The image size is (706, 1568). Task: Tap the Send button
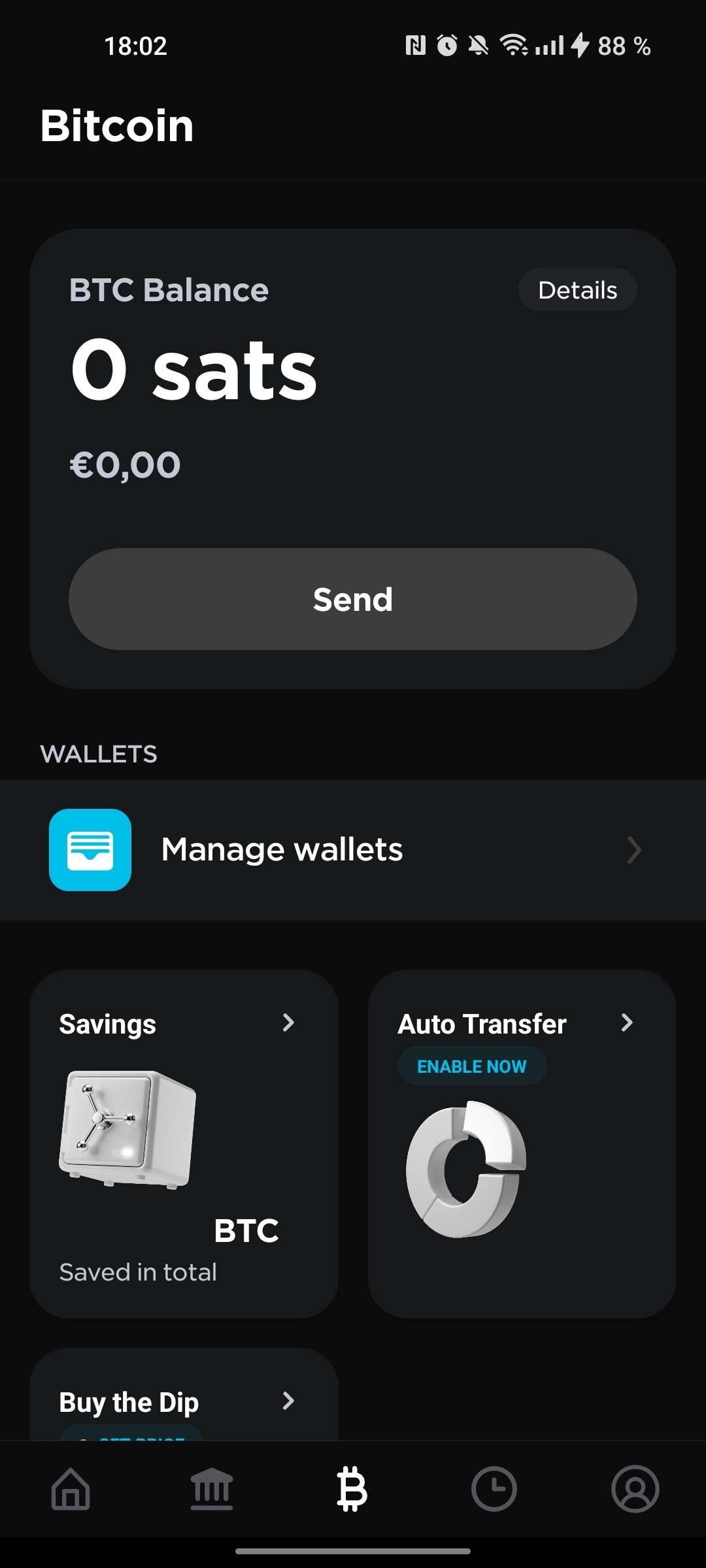tap(353, 599)
